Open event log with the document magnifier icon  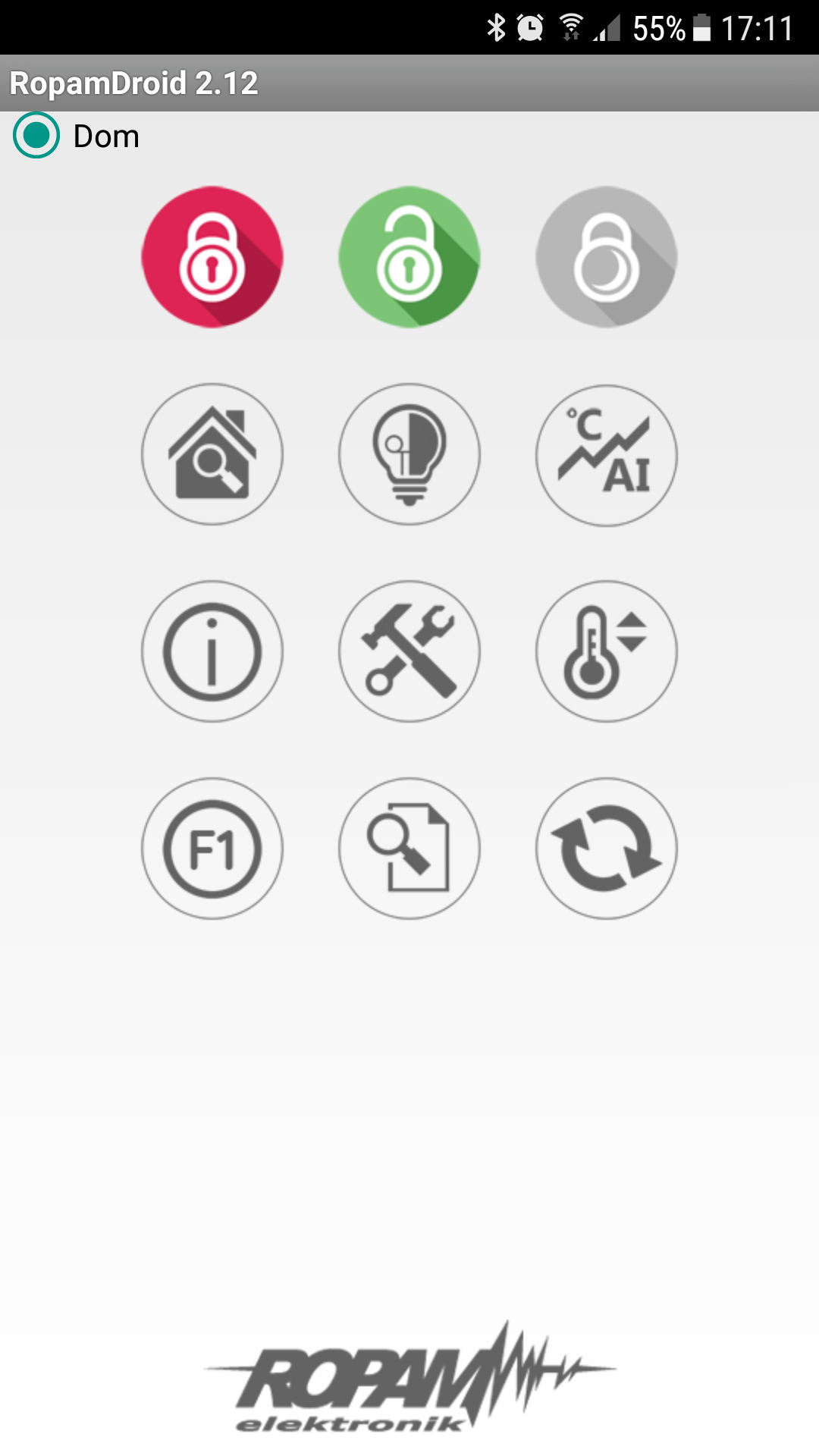409,848
